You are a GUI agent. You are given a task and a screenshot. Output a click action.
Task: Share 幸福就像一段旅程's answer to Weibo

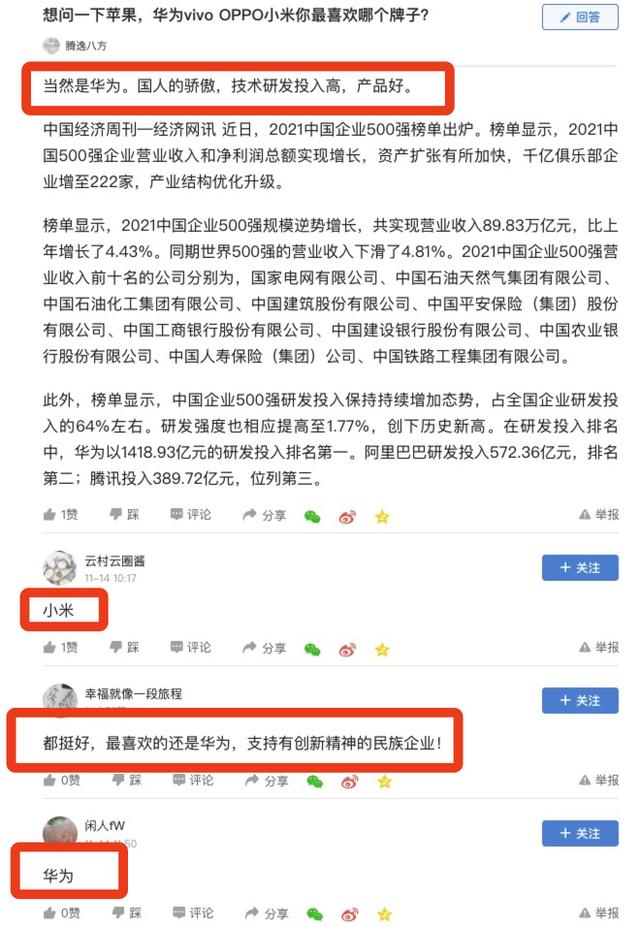[347, 781]
